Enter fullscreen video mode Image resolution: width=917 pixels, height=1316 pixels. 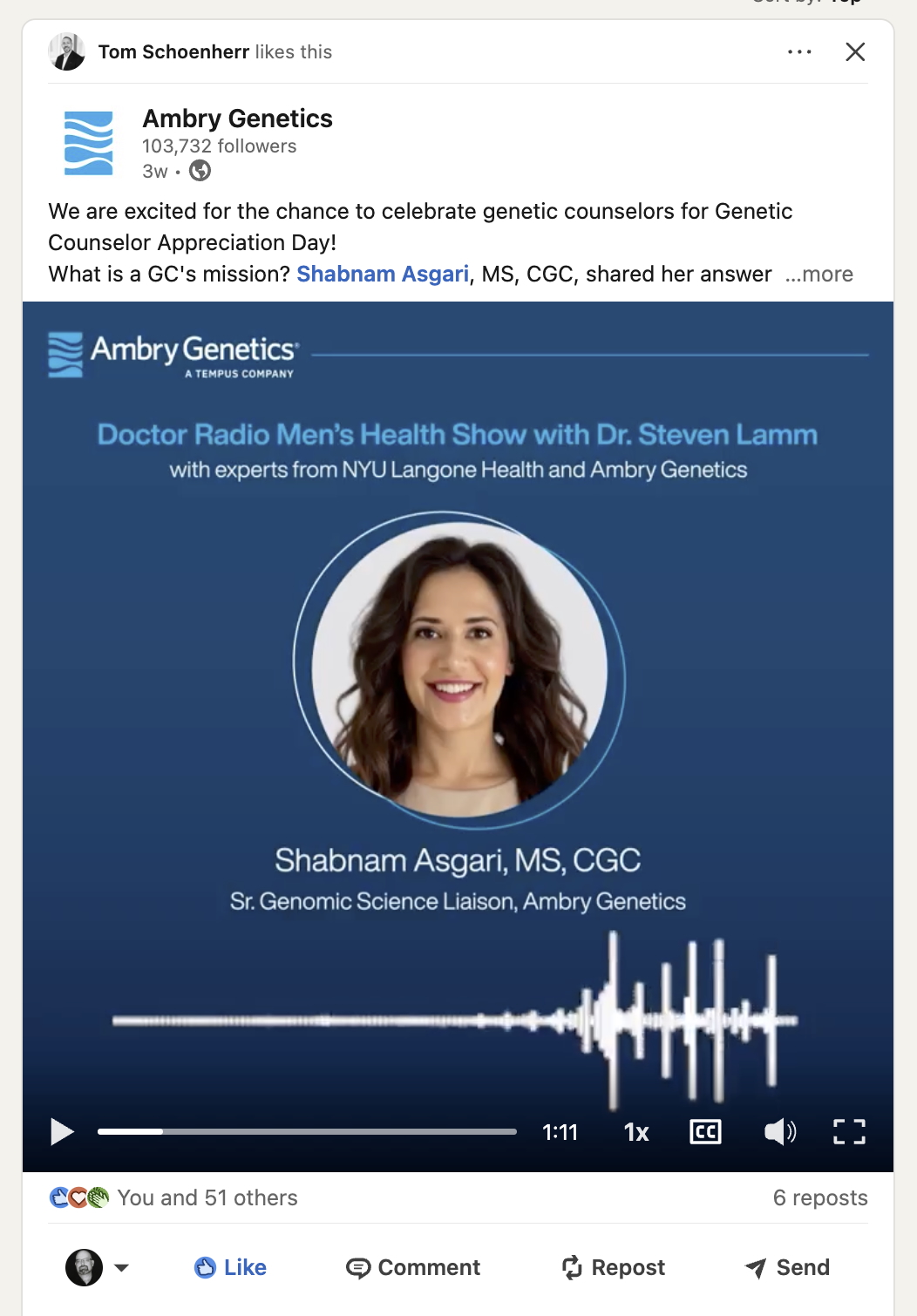(x=849, y=1131)
